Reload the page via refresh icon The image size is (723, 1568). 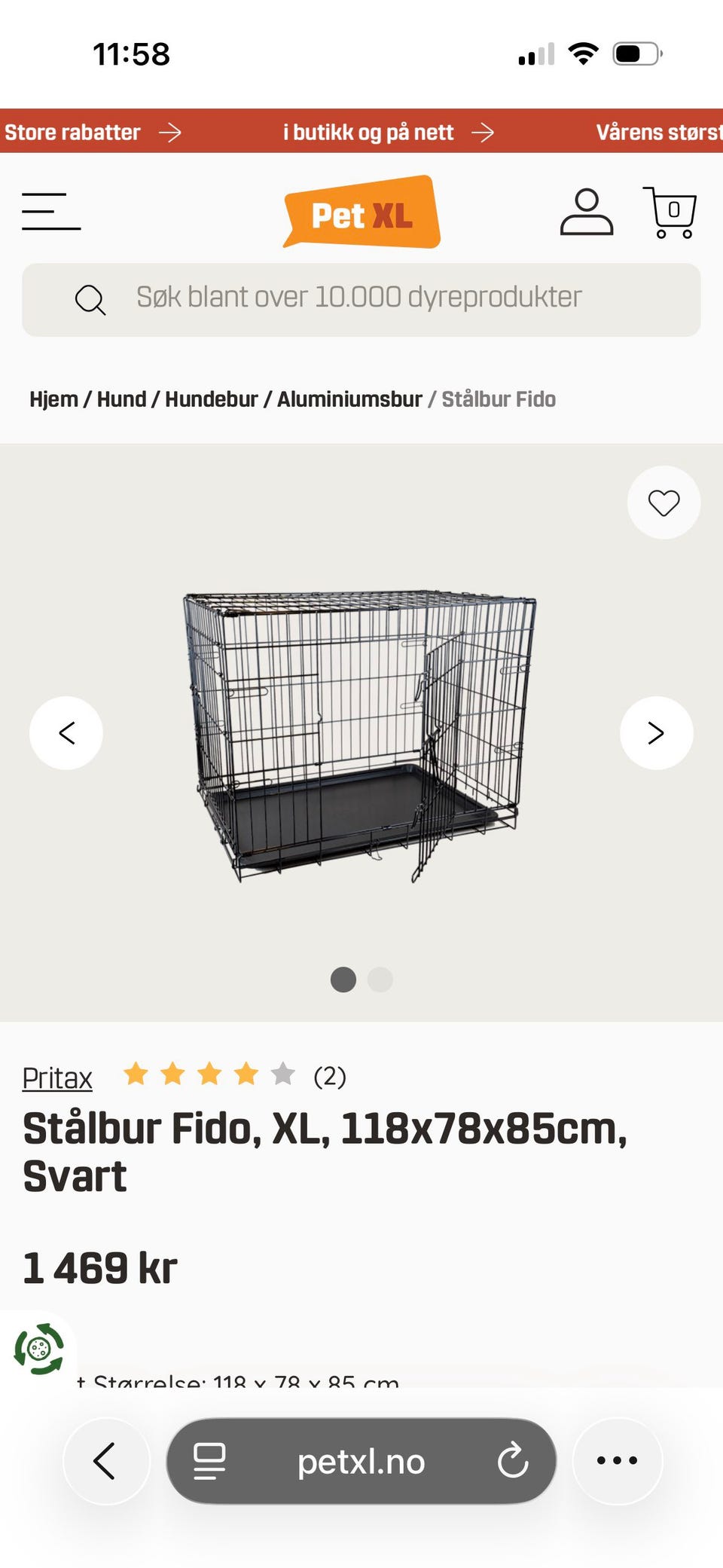(x=515, y=1460)
